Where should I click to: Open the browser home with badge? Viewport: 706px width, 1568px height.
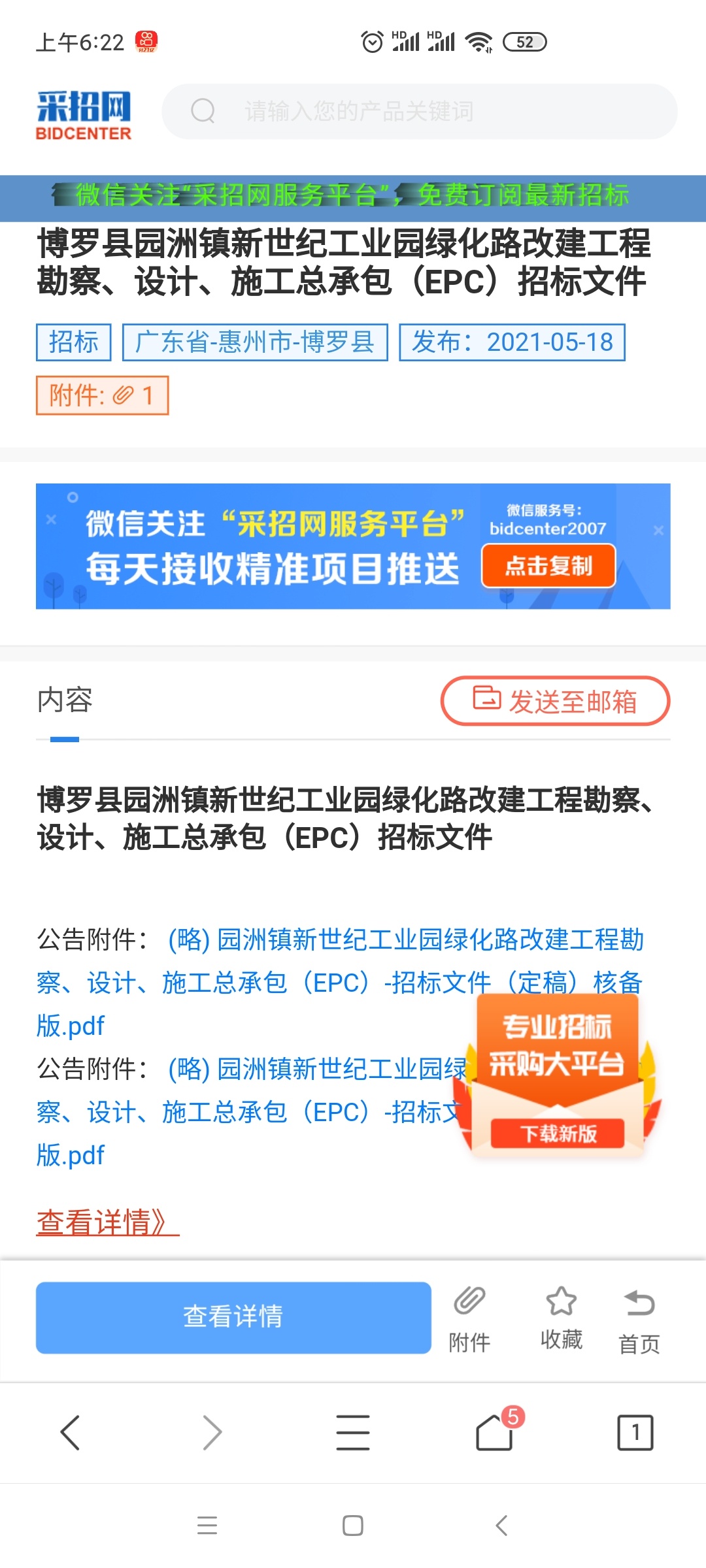tap(495, 1433)
